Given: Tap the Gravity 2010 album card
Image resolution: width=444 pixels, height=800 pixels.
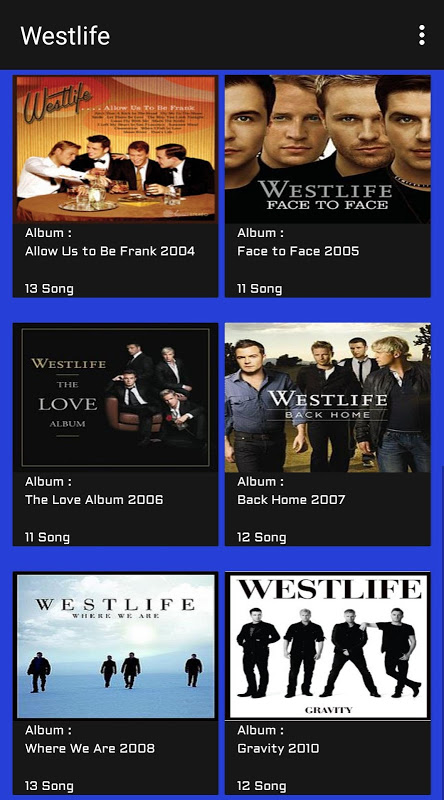Looking at the screenshot, I should click(328, 683).
